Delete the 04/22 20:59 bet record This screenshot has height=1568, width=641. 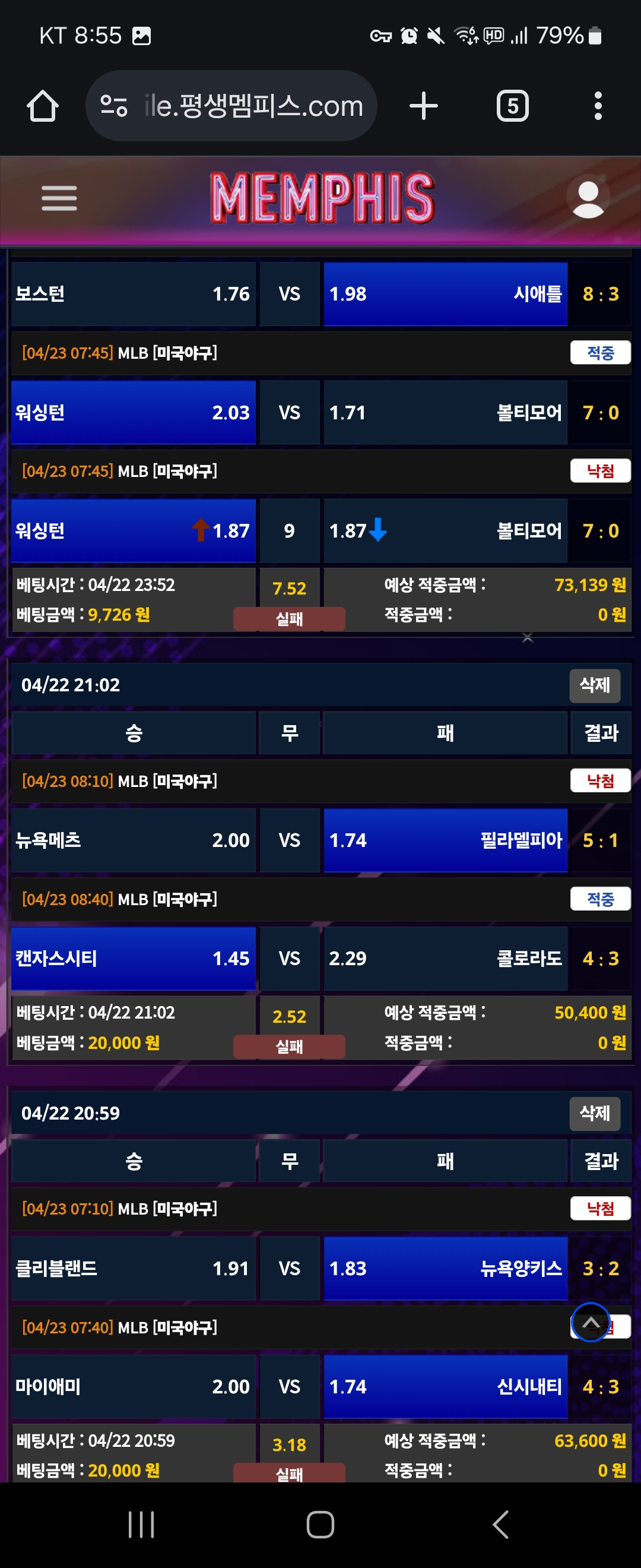pos(594,1113)
